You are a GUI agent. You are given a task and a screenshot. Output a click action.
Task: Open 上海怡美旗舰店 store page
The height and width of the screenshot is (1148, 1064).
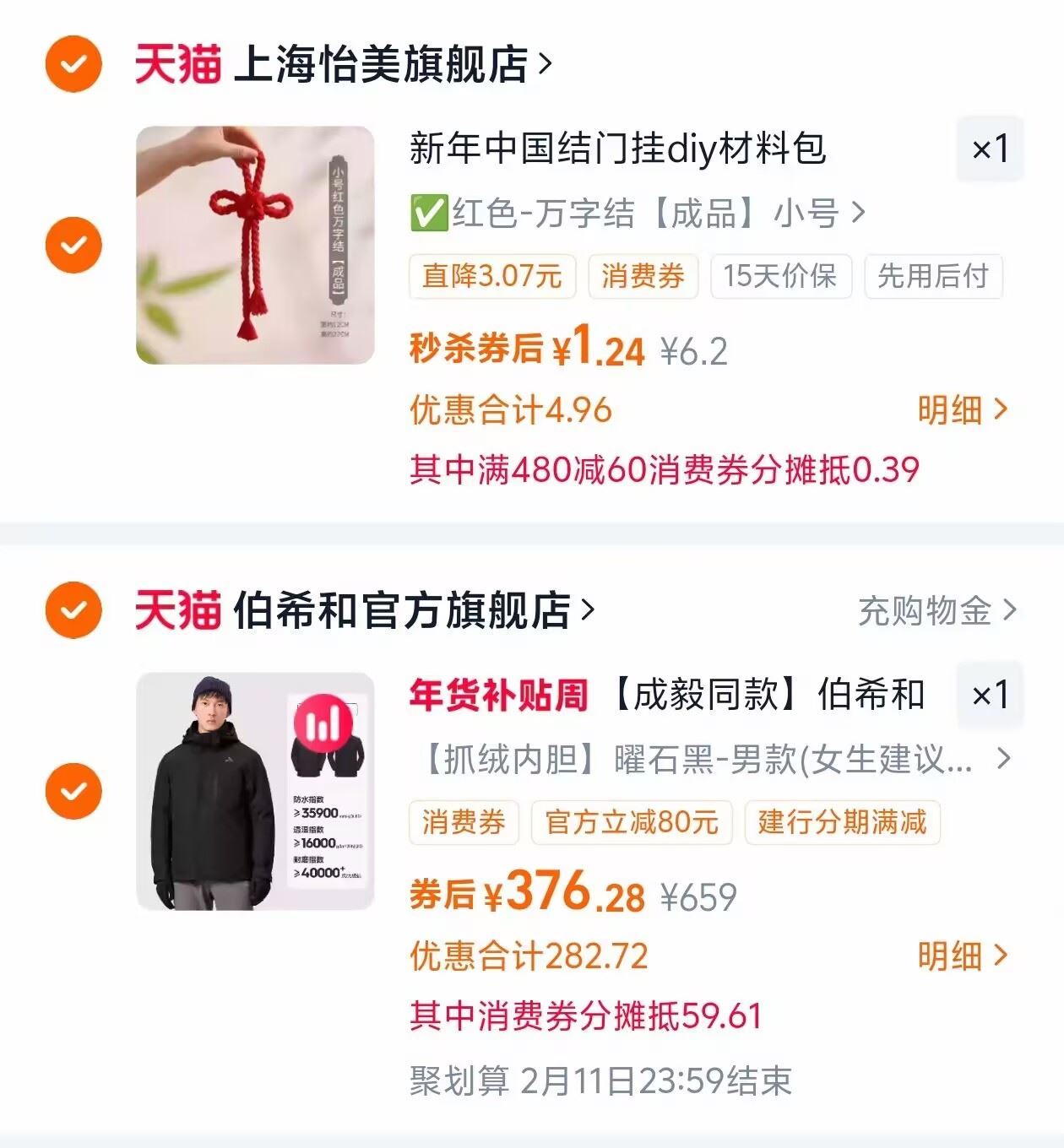(380, 64)
